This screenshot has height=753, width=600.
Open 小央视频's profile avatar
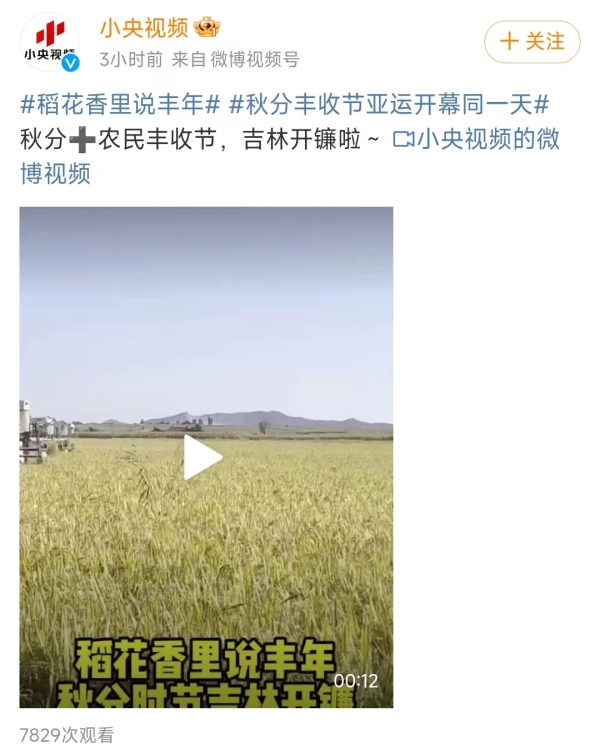[x=50, y=42]
